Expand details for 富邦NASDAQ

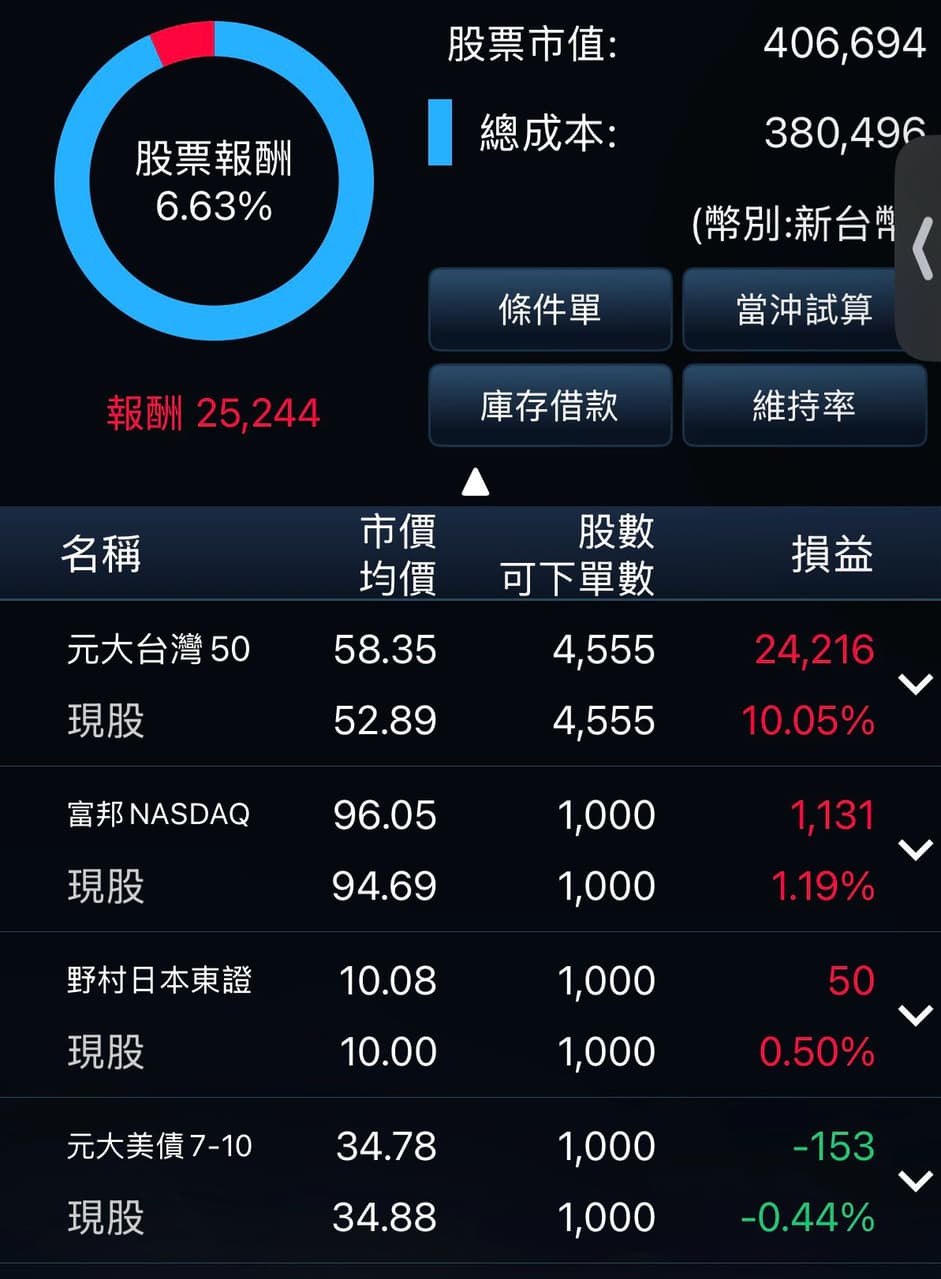click(914, 850)
